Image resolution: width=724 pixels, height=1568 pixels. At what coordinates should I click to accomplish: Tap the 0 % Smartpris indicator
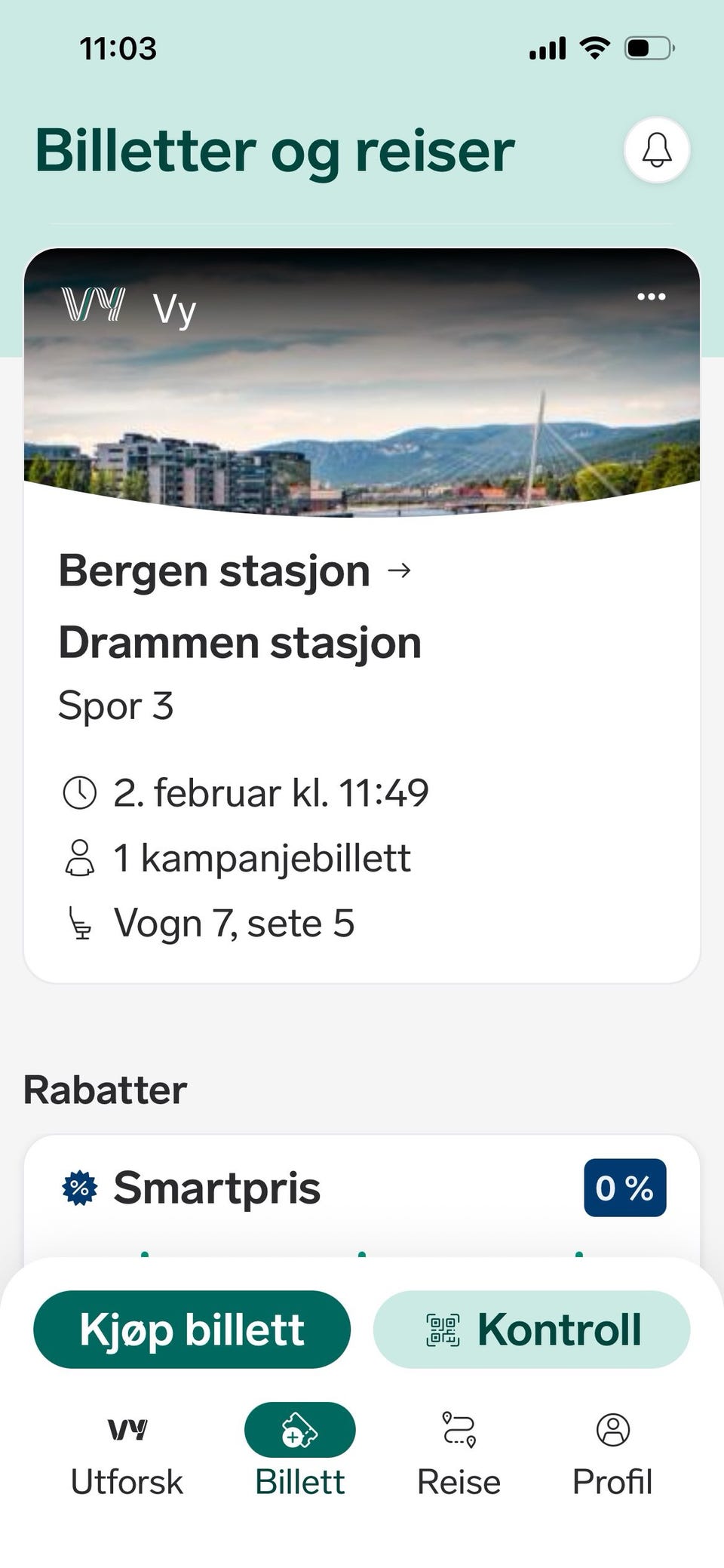(x=624, y=1186)
